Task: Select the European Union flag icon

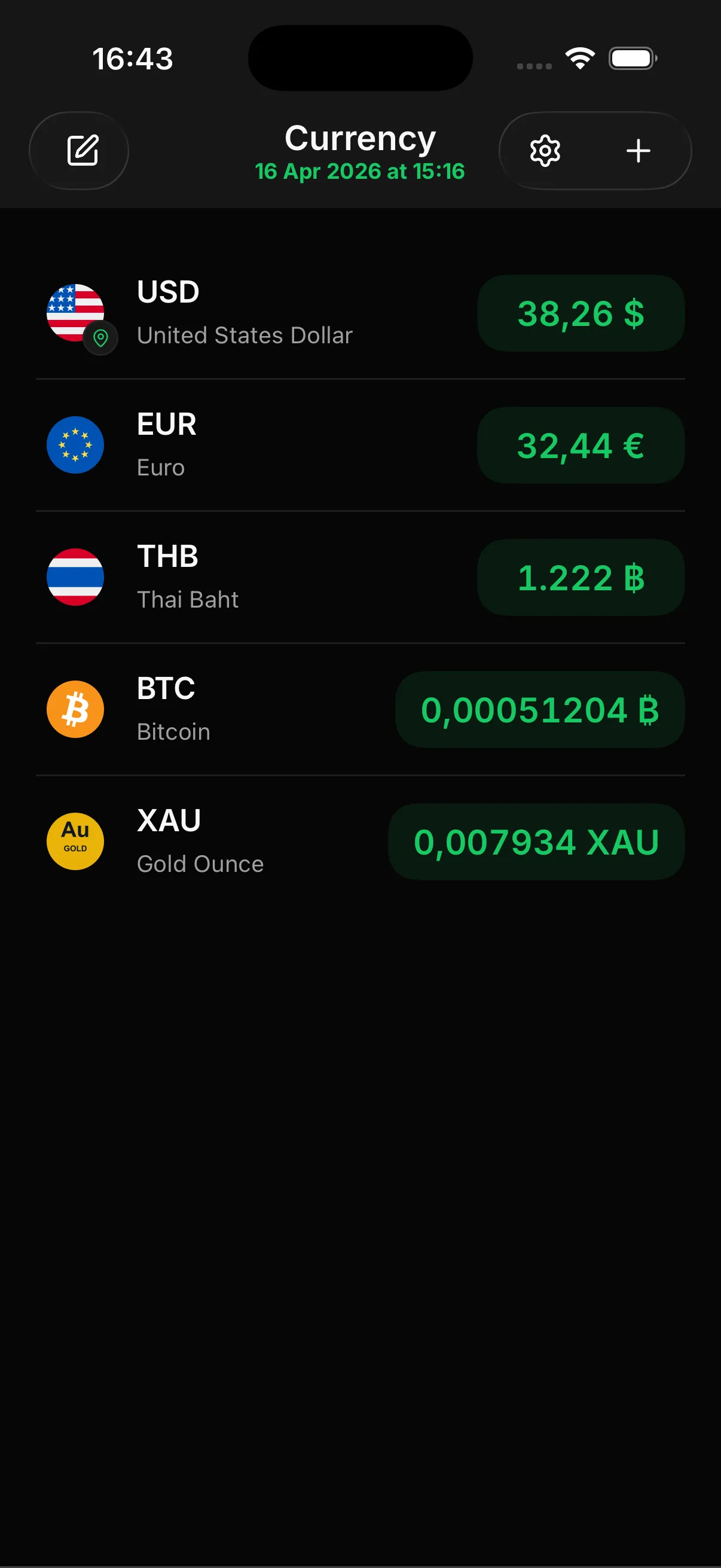Action: pyautogui.click(x=75, y=445)
